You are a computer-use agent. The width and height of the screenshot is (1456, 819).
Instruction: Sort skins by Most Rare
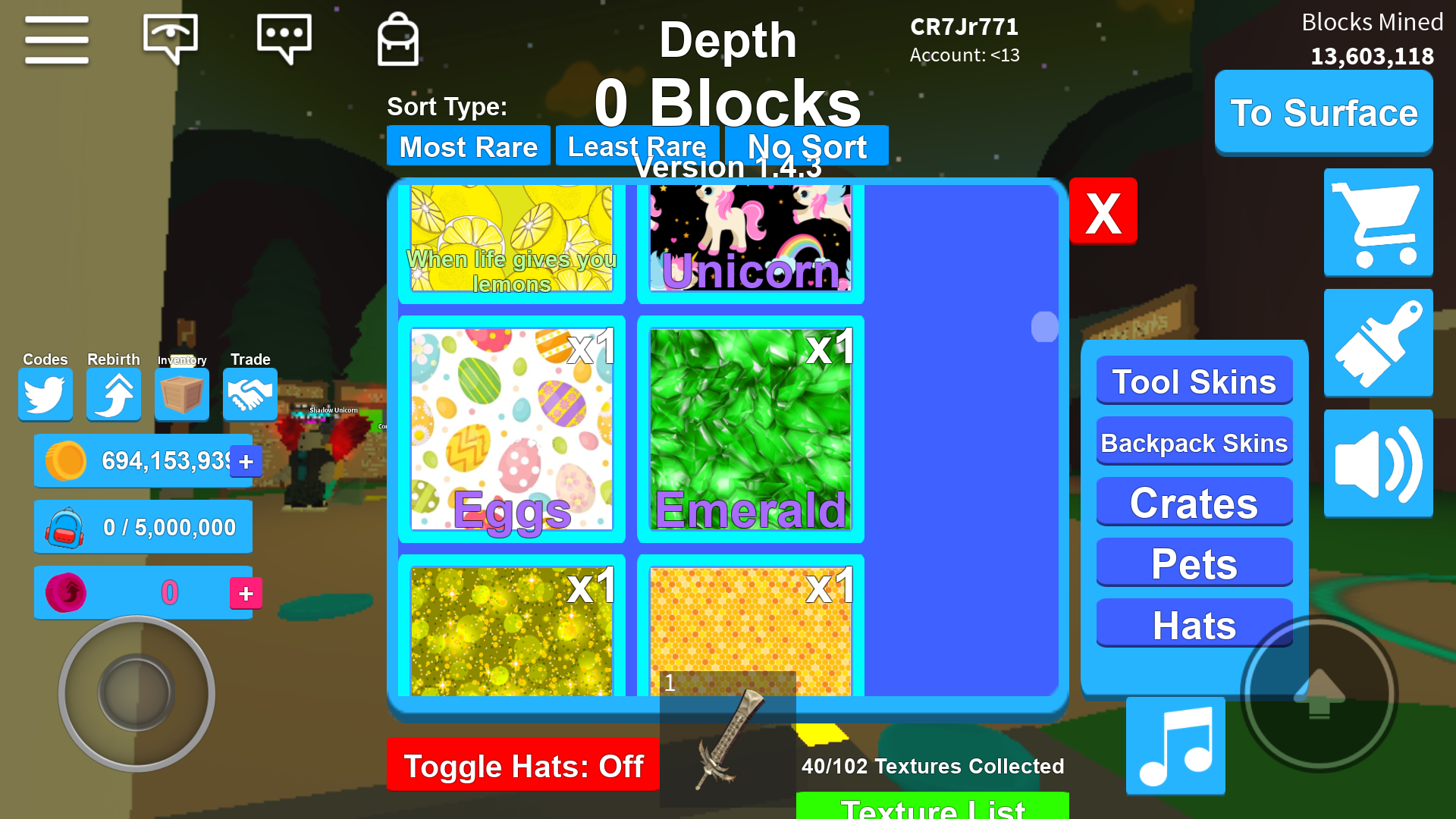(468, 146)
